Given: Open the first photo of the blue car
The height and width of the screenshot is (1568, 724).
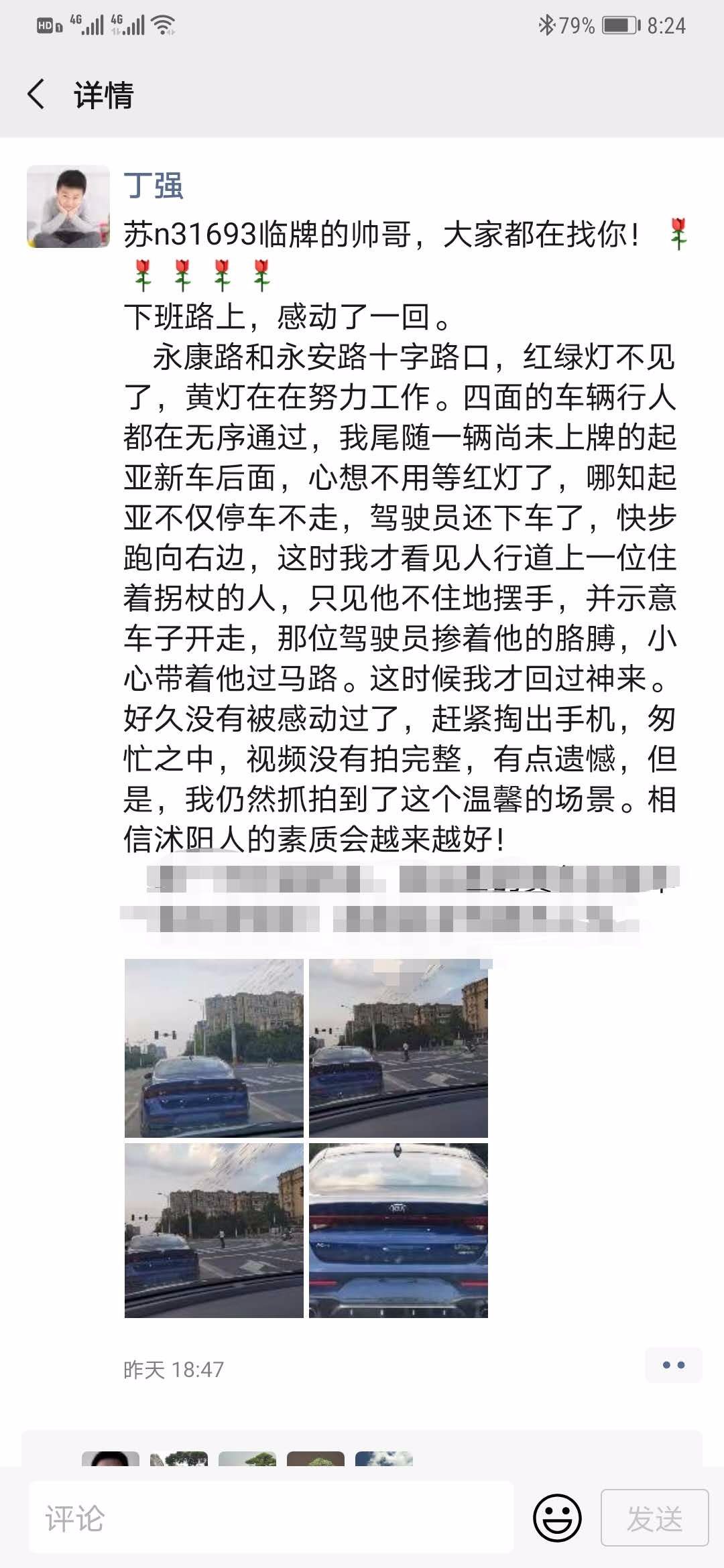Looking at the screenshot, I should [214, 1048].
